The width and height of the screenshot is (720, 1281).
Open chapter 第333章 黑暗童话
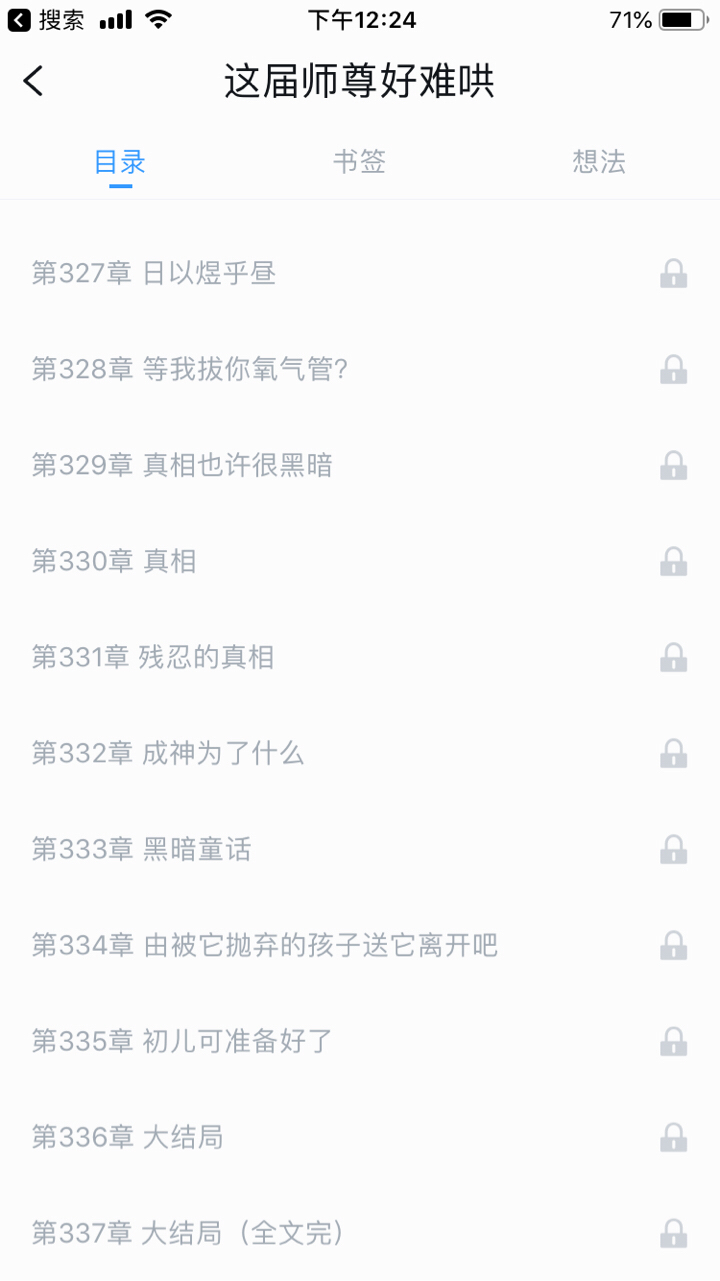pyautogui.click(x=141, y=849)
